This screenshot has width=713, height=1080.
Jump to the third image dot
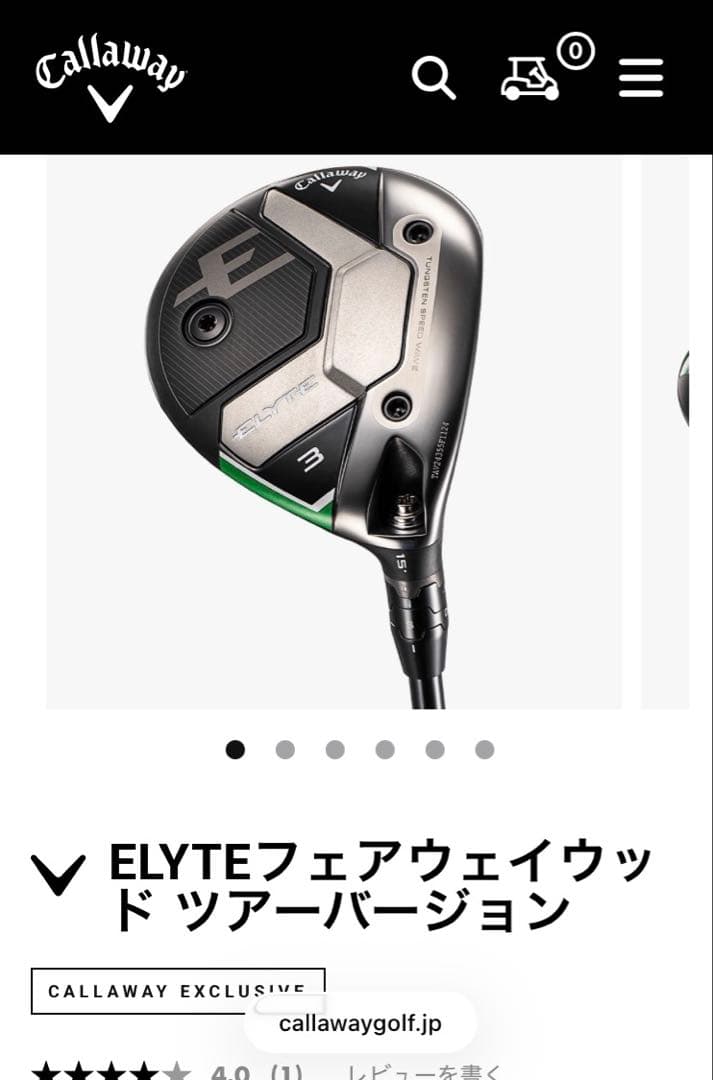click(x=335, y=750)
